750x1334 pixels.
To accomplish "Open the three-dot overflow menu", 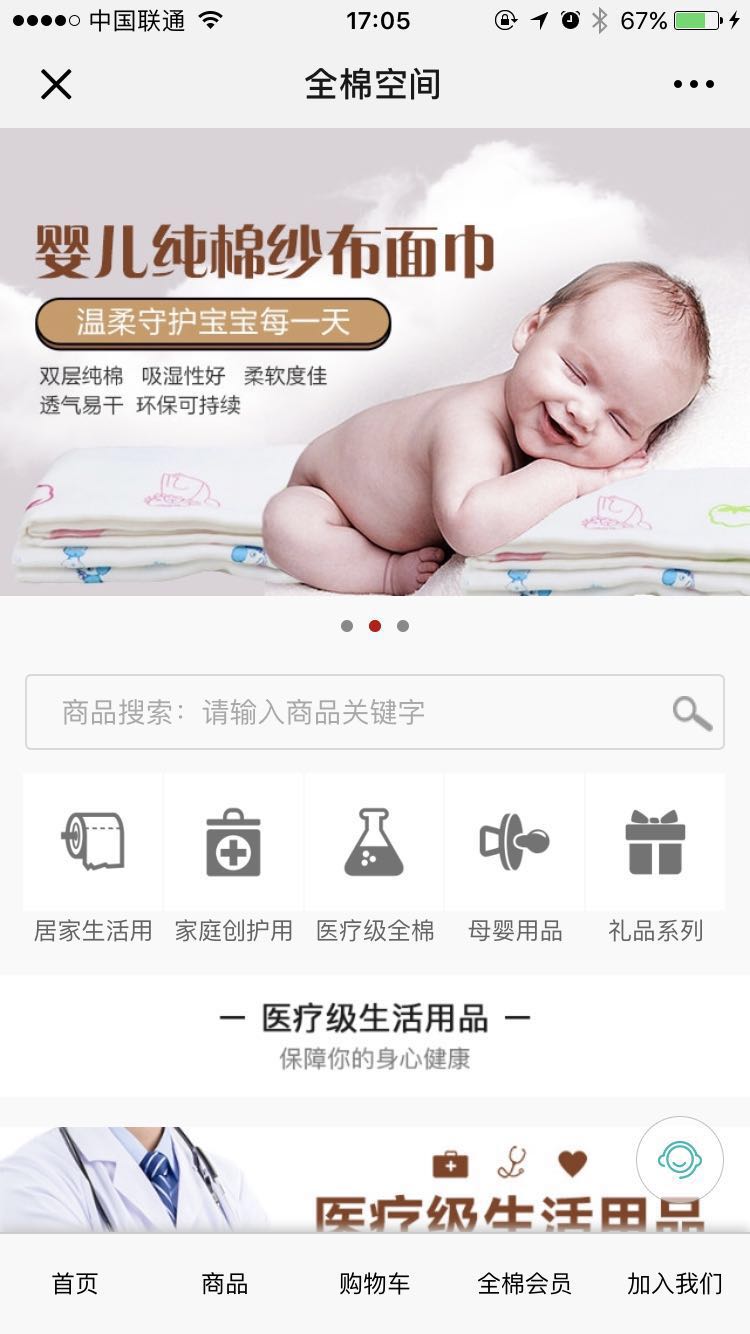I will pos(693,85).
